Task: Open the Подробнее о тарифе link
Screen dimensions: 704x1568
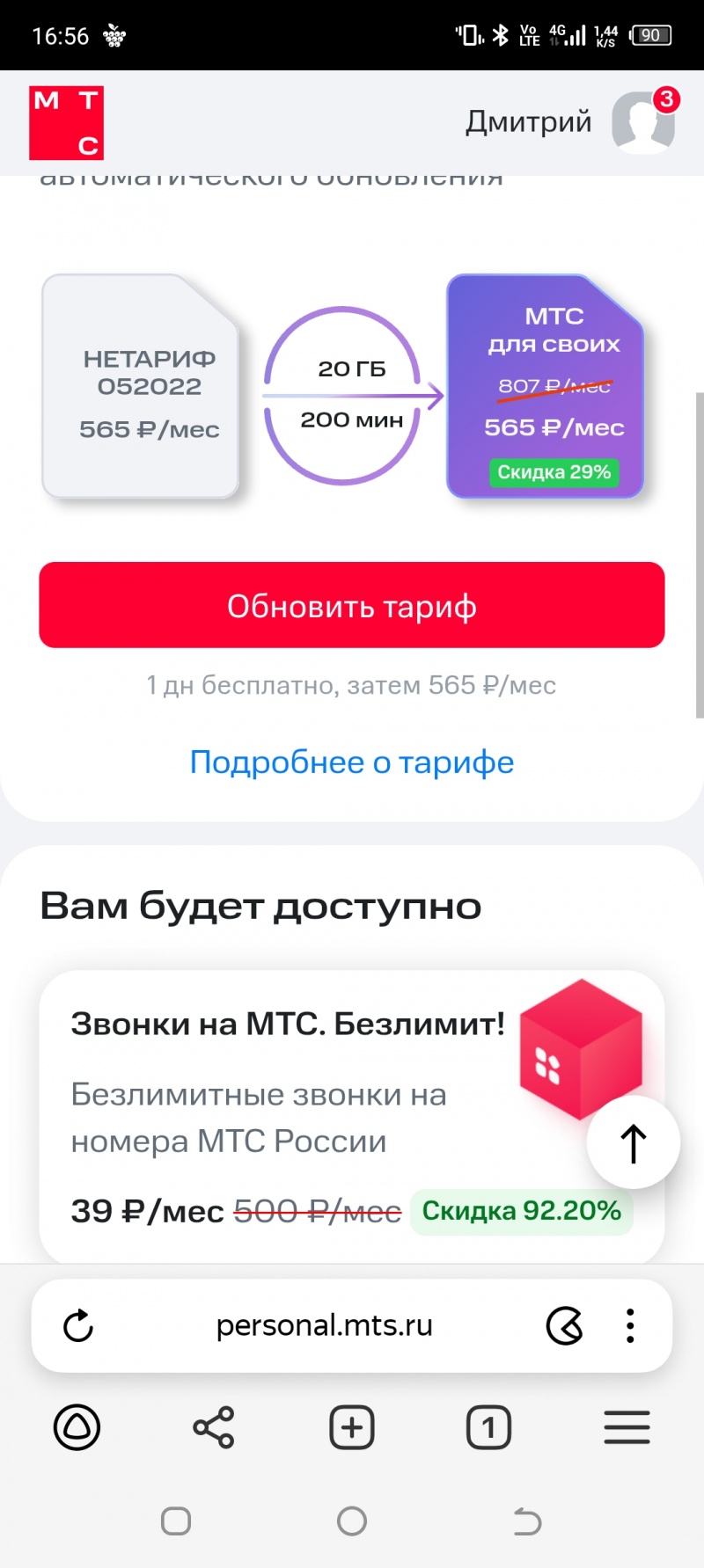Action: click(351, 762)
